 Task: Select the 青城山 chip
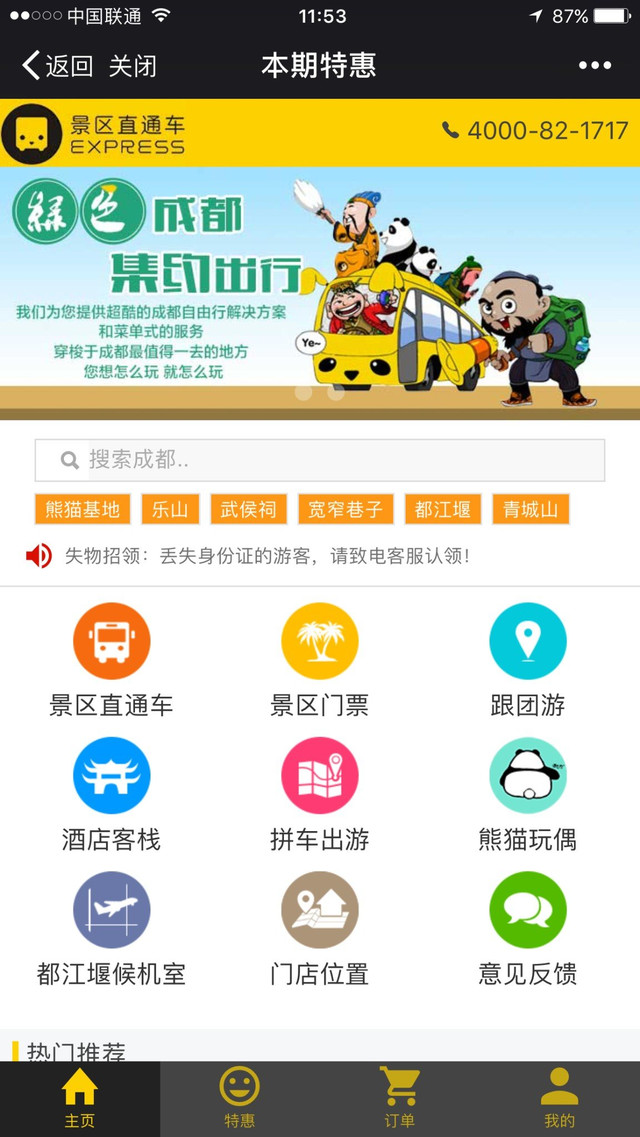click(x=530, y=509)
